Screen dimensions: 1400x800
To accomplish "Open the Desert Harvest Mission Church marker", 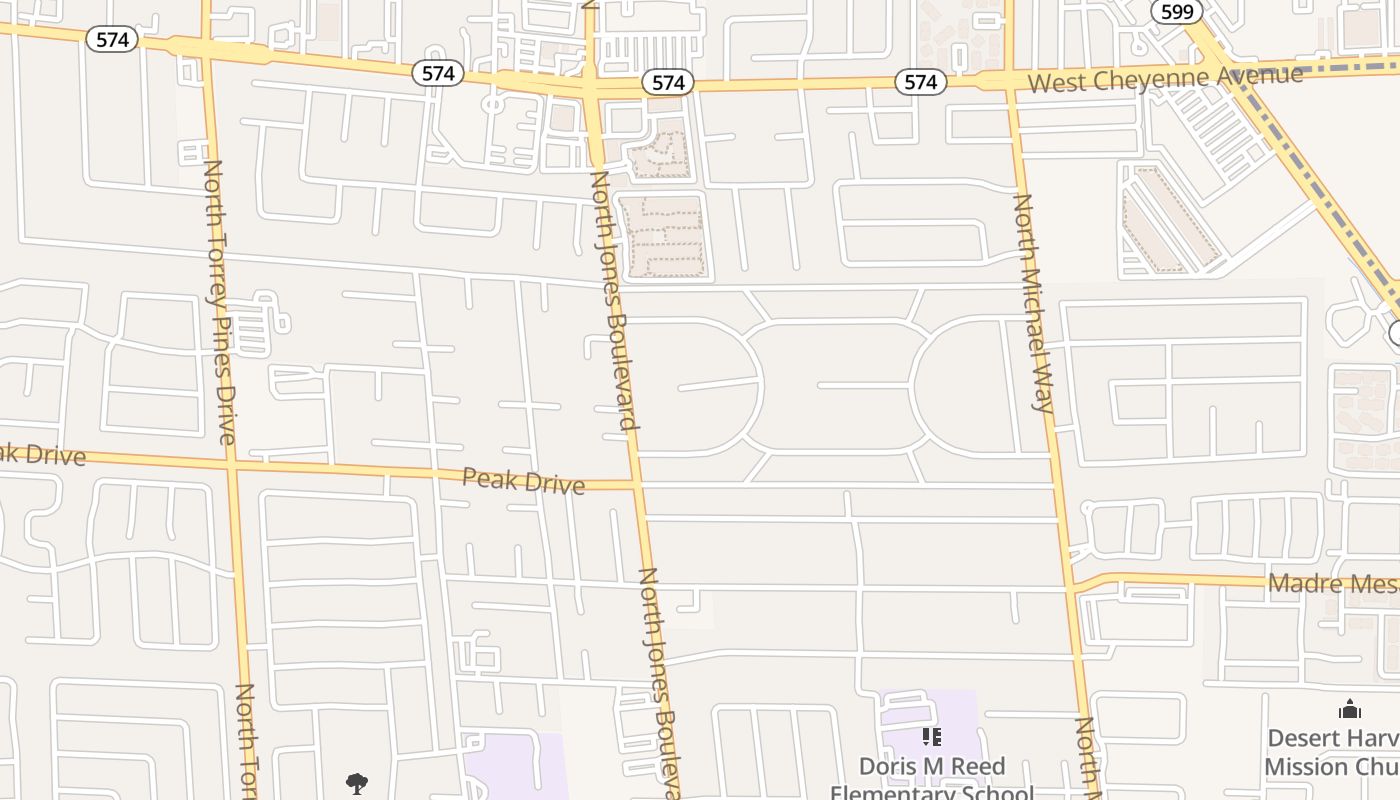I will [1350, 710].
